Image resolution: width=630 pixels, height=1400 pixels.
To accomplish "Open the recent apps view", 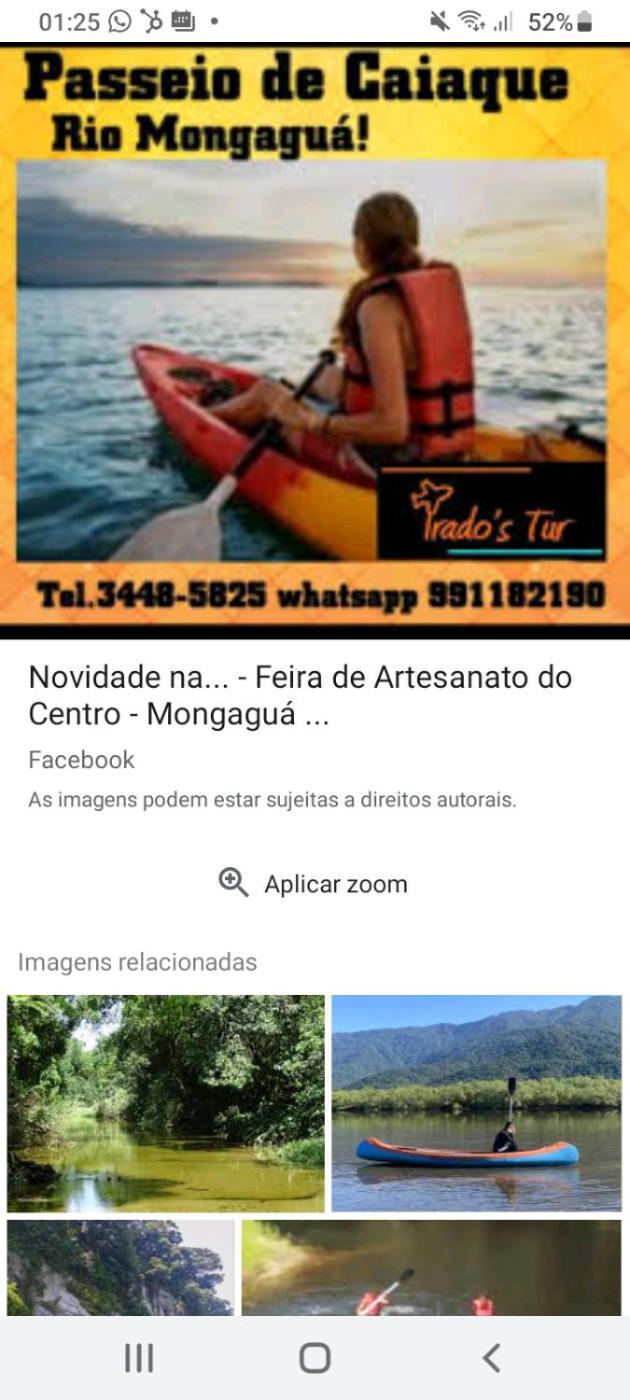I will [139, 1357].
